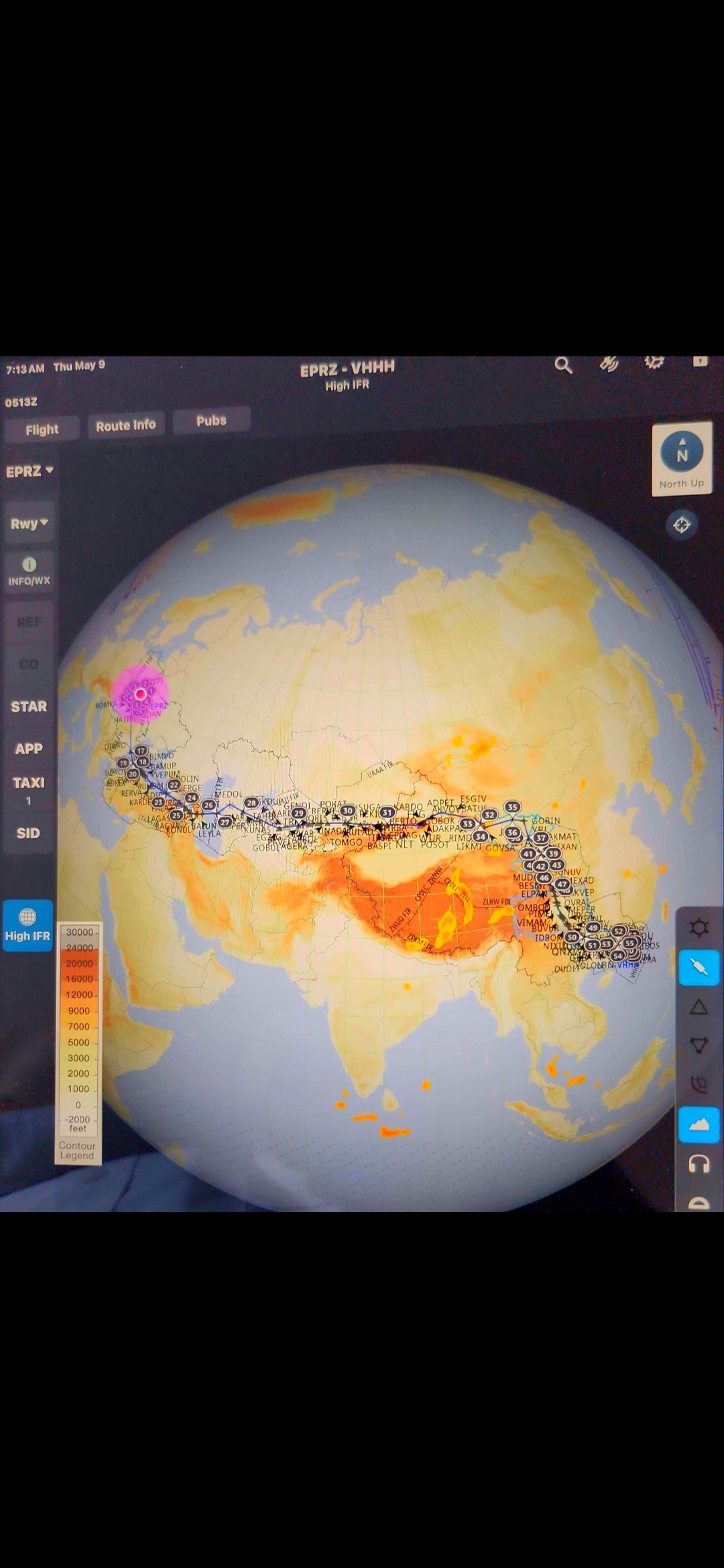Show APP approach charts
Image resolution: width=724 pixels, height=1568 pixels.
coord(29,748)
